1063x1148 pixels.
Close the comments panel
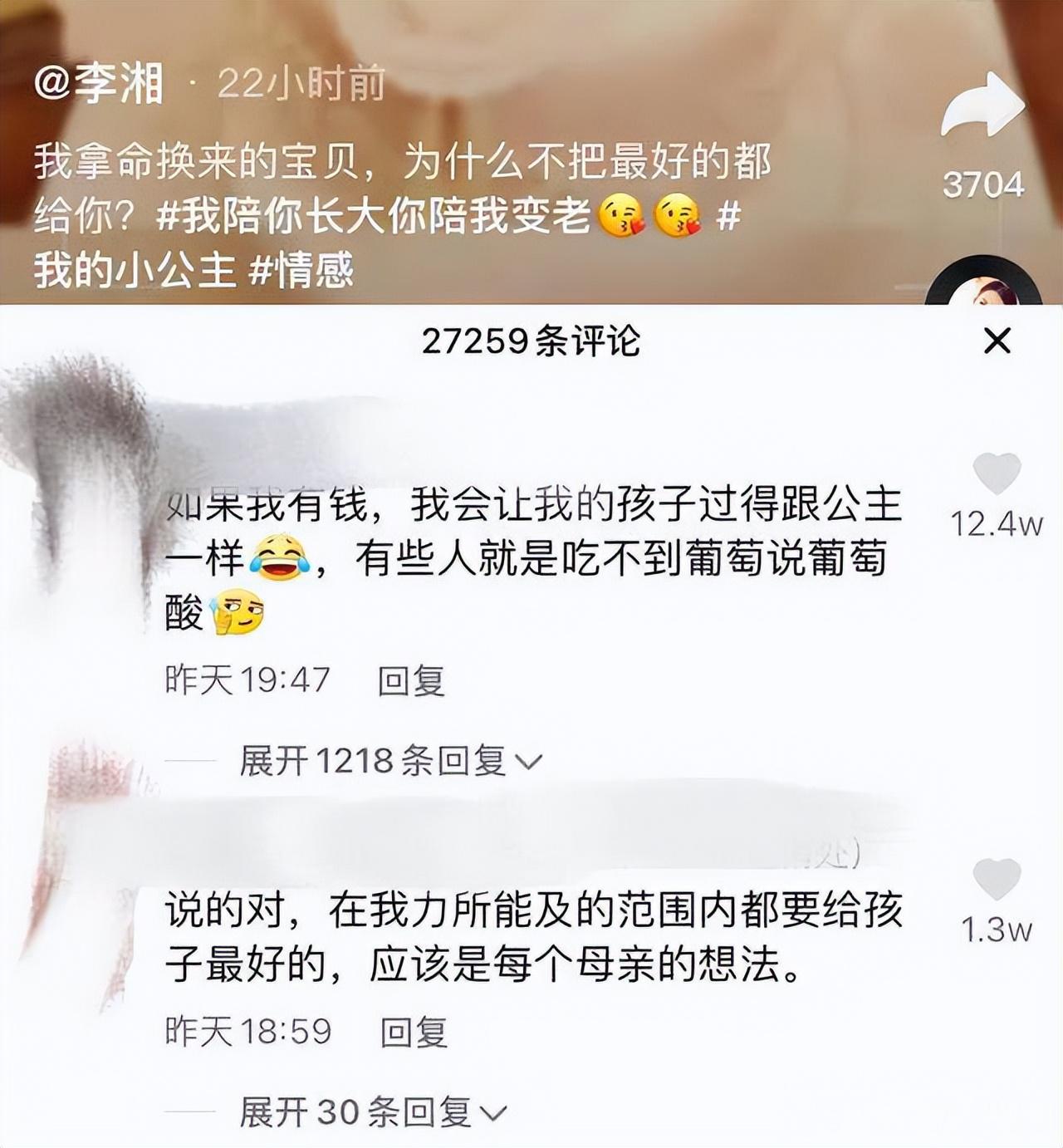pyautogui.click(x=997, y=341)
